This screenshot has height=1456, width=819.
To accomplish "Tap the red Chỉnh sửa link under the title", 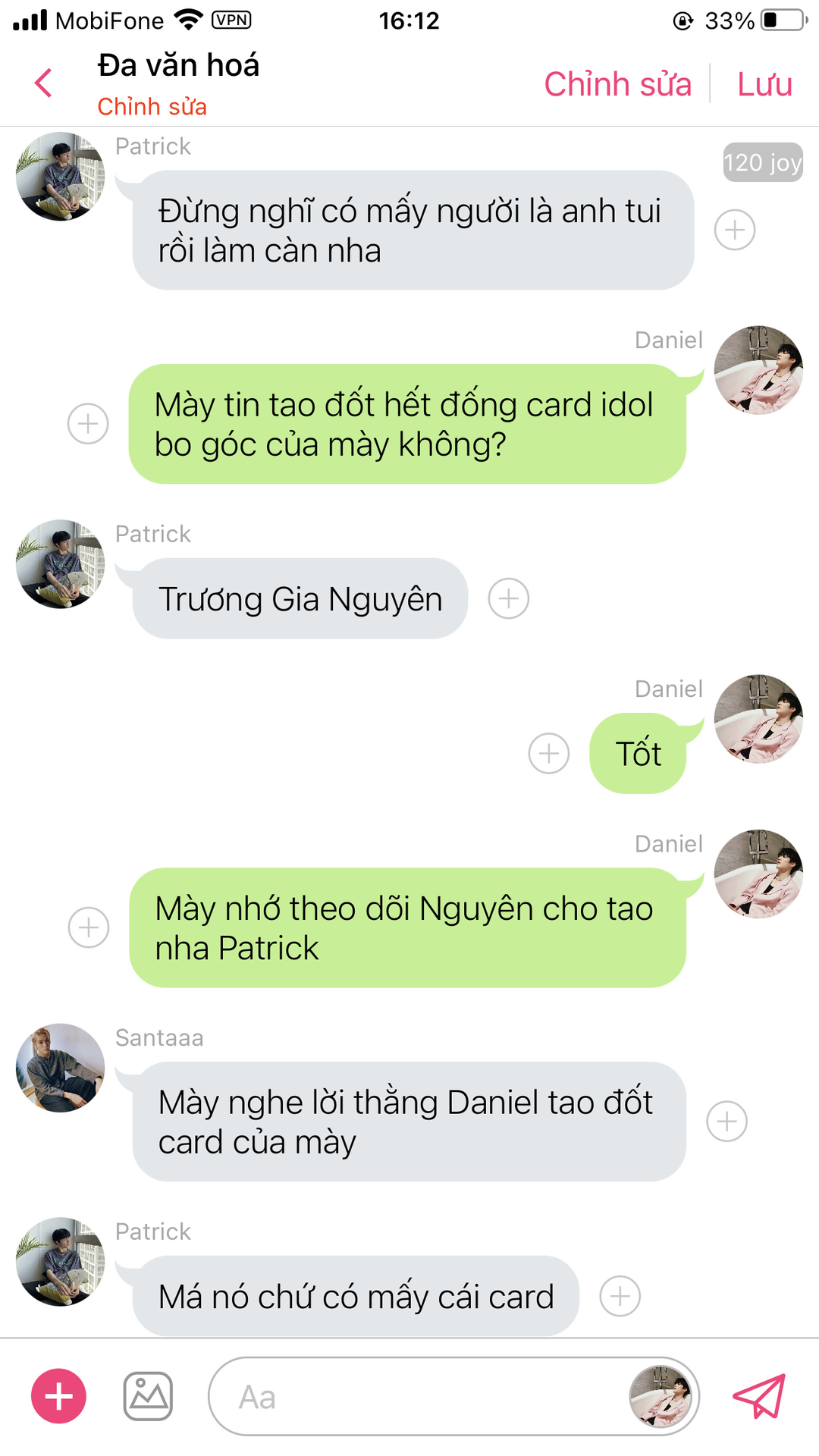I will 152,106.
